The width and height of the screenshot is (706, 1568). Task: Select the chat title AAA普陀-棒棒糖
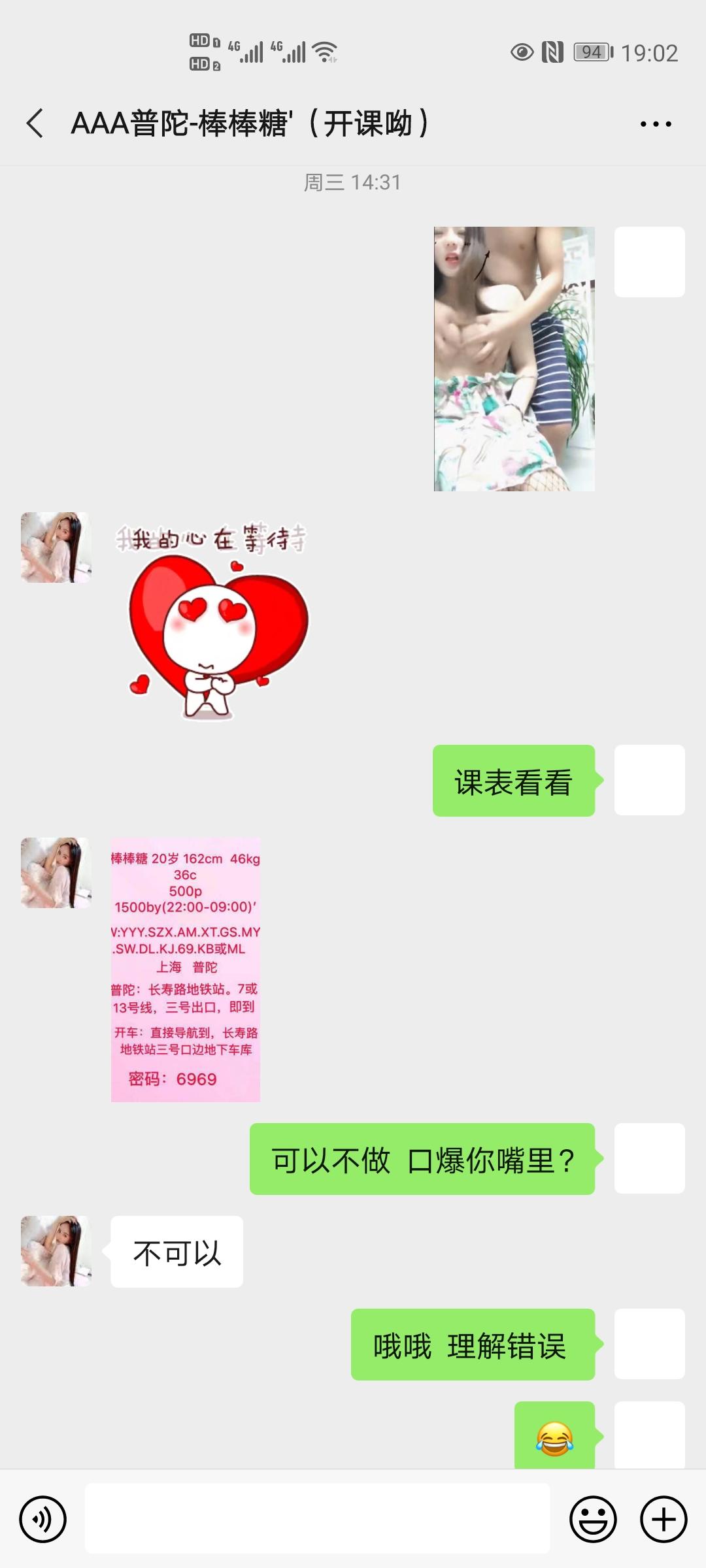click(x=250, y=123)
